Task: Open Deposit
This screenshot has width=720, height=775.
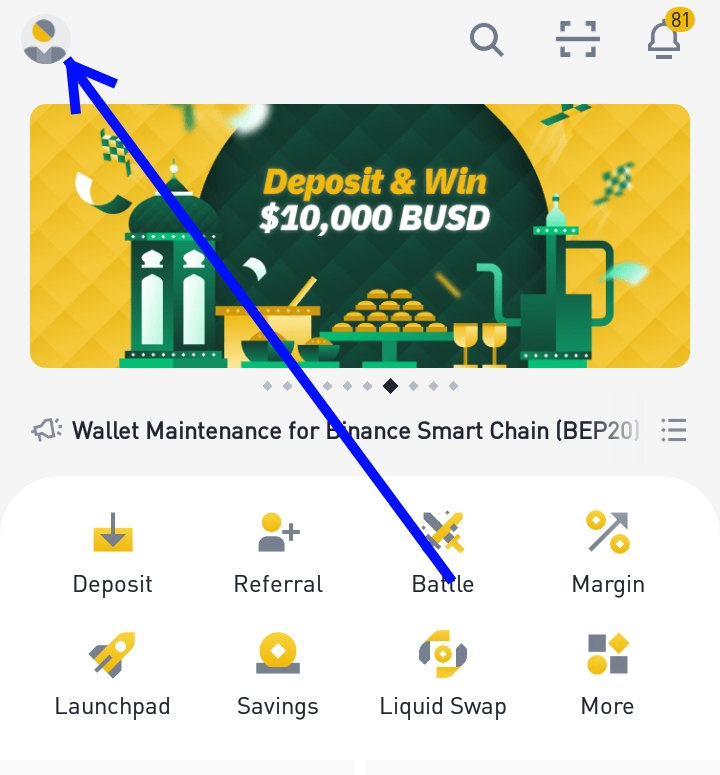Action: 113,553
